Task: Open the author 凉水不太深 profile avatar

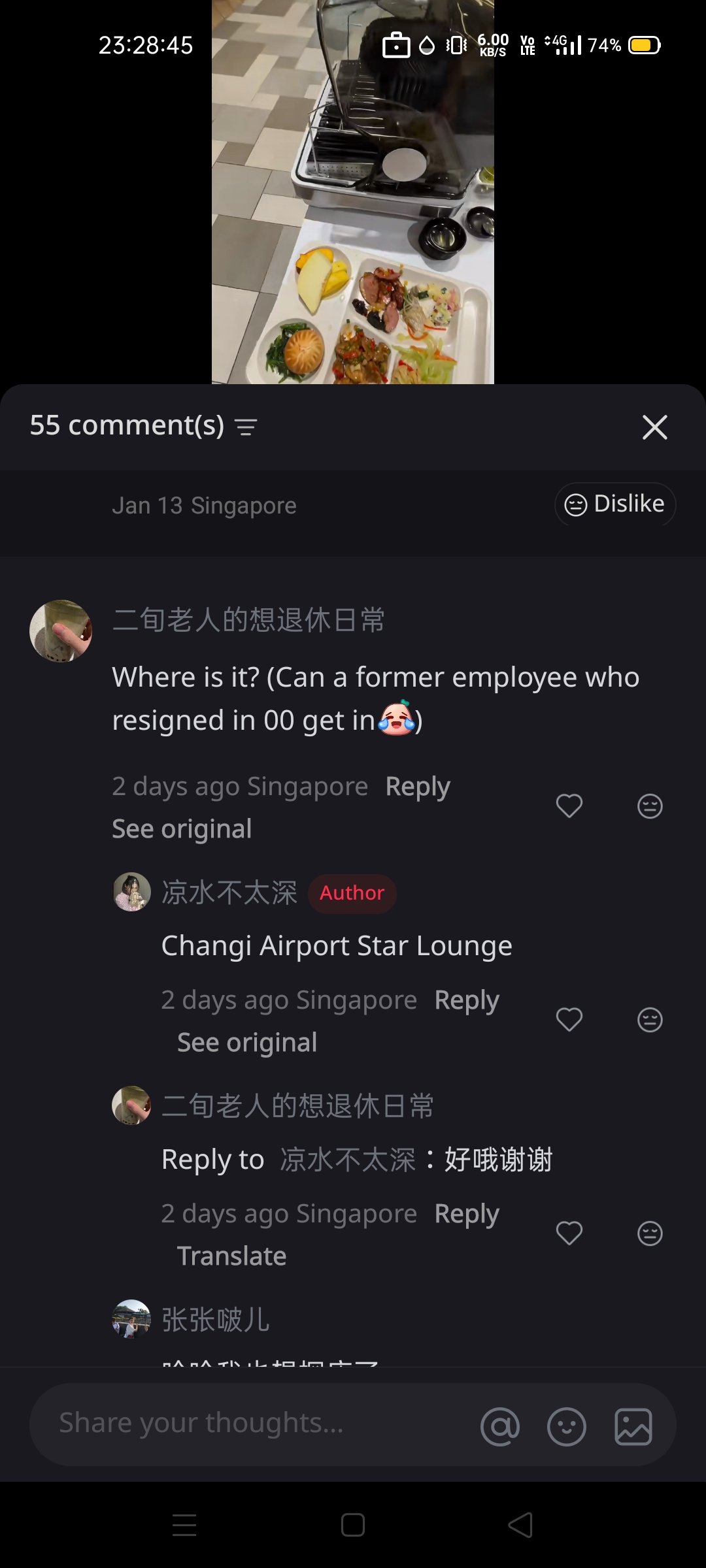Action: point(132,892)
